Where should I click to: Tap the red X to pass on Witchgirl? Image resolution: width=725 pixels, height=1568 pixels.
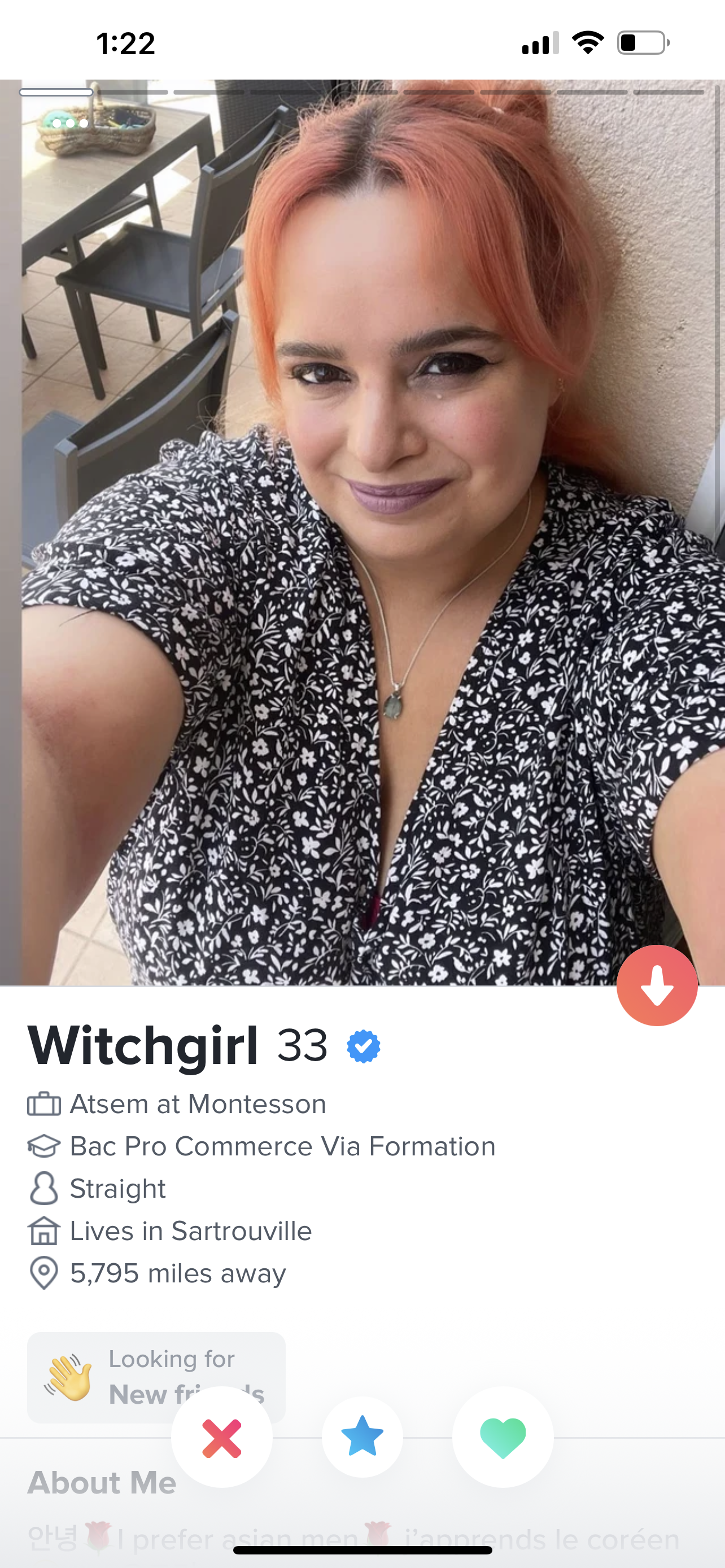pos(221,1438)
